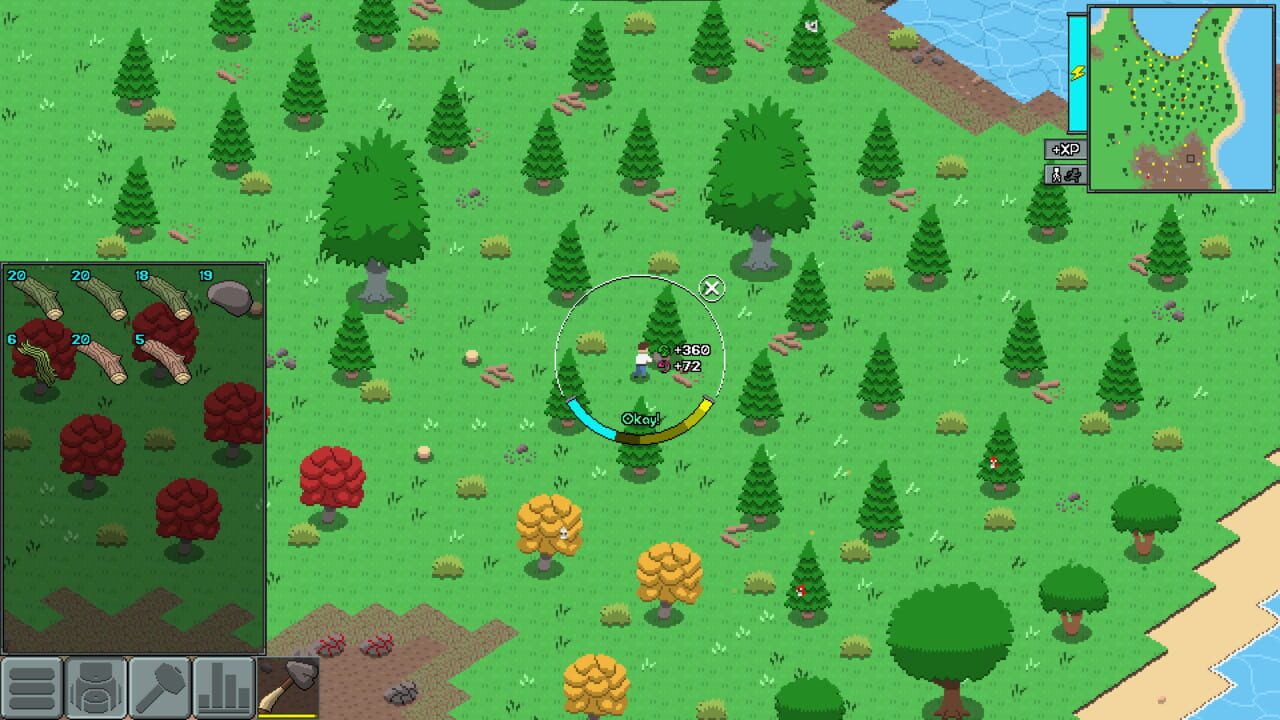Cancel the action with the X button
This screenshot has height=720, width=1280.
[711, 289]
